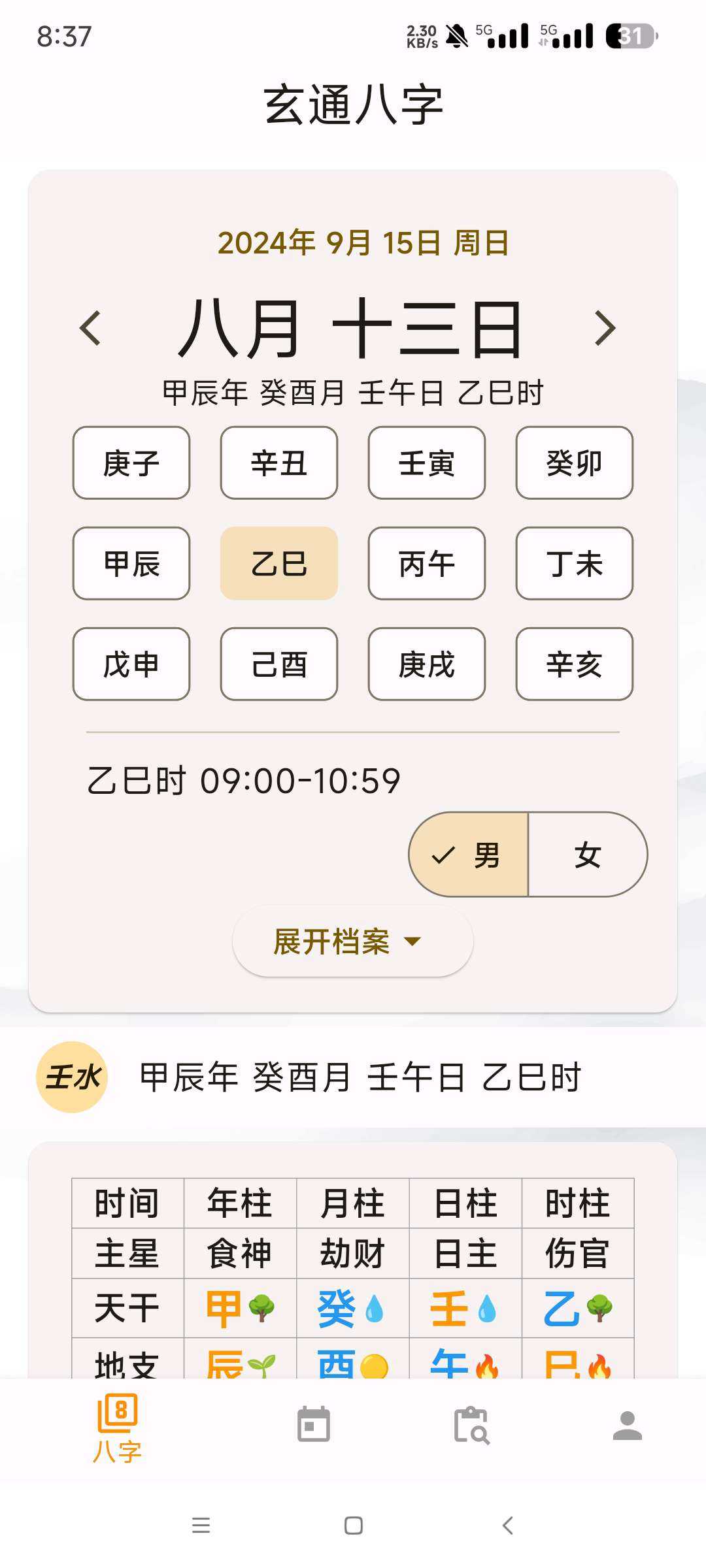
Task: Go to the next day arrow
Action: click(605, 328)
